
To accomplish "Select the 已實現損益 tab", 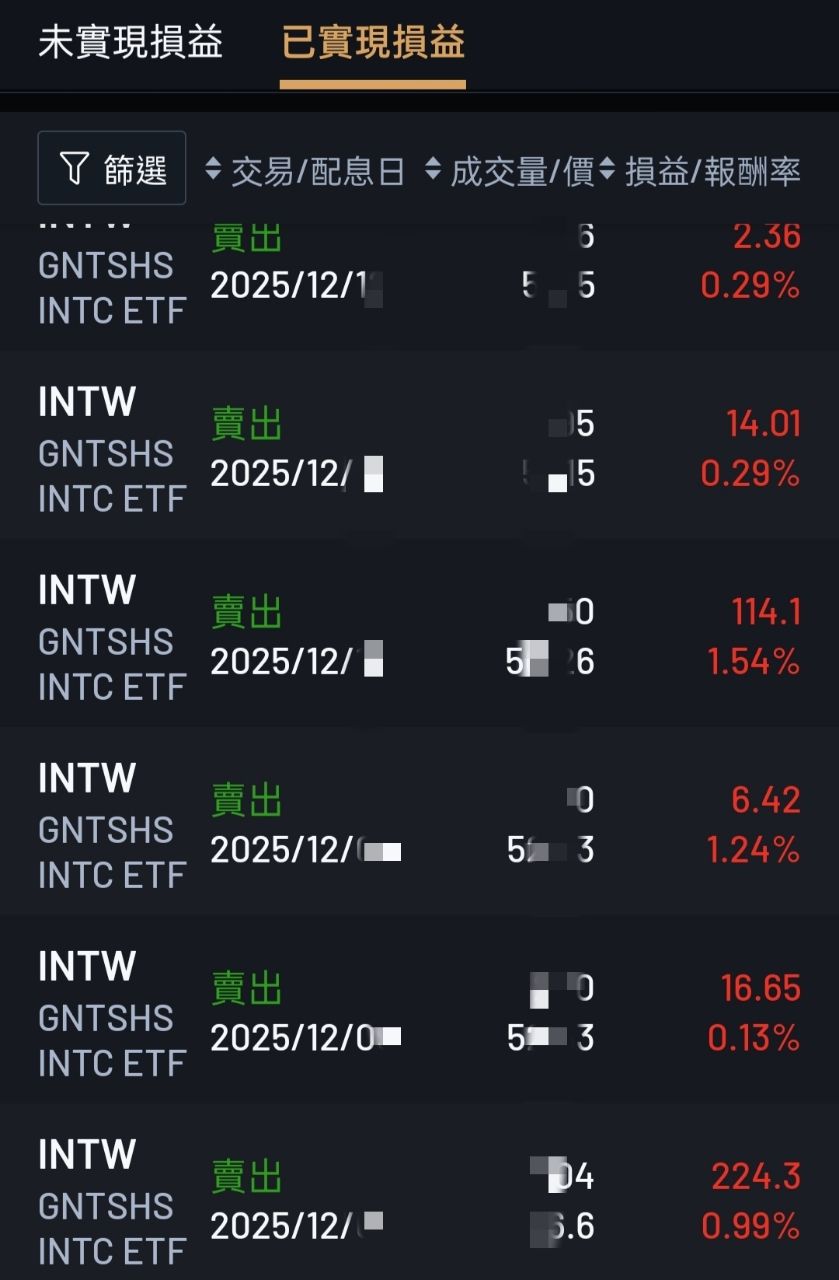I will click(373, 43).
